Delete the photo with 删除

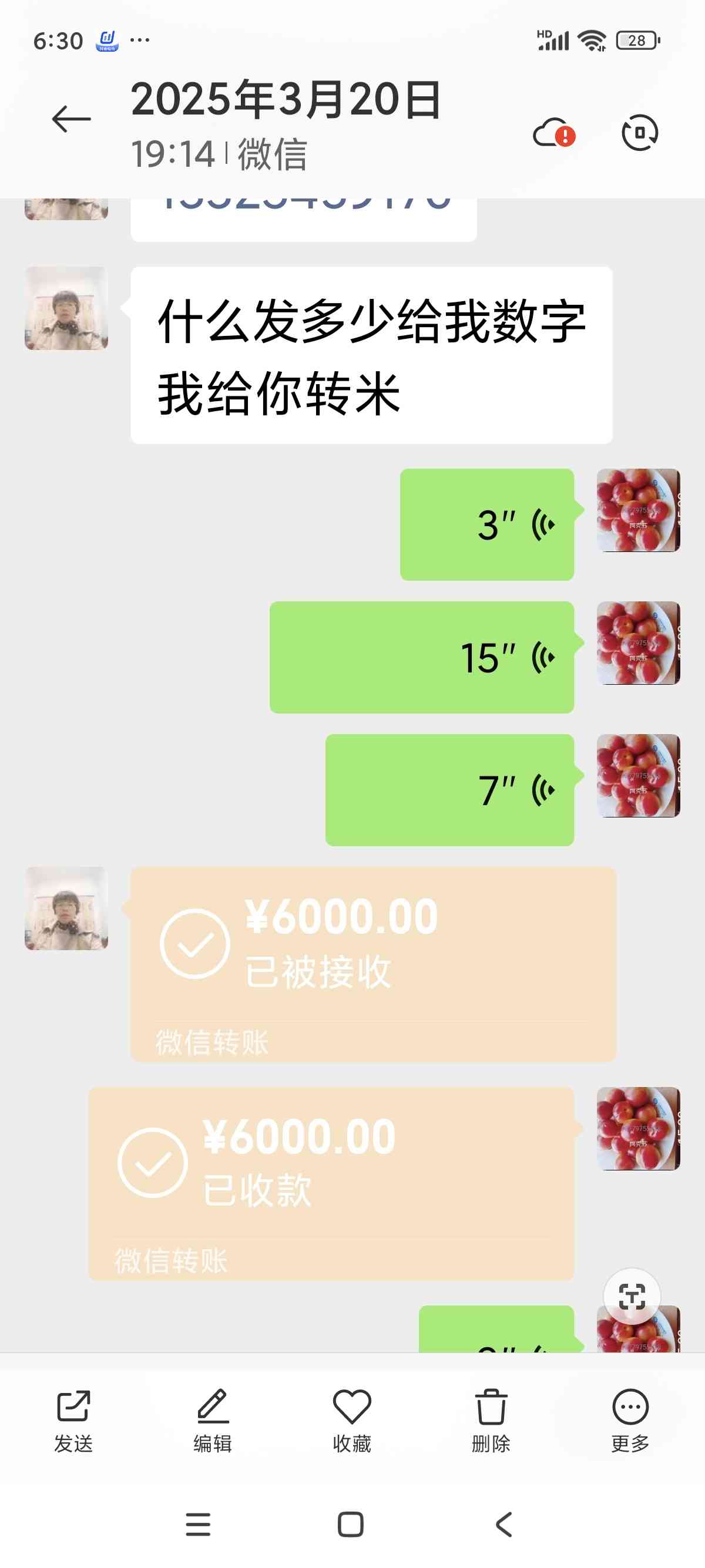click(491, 1421)
